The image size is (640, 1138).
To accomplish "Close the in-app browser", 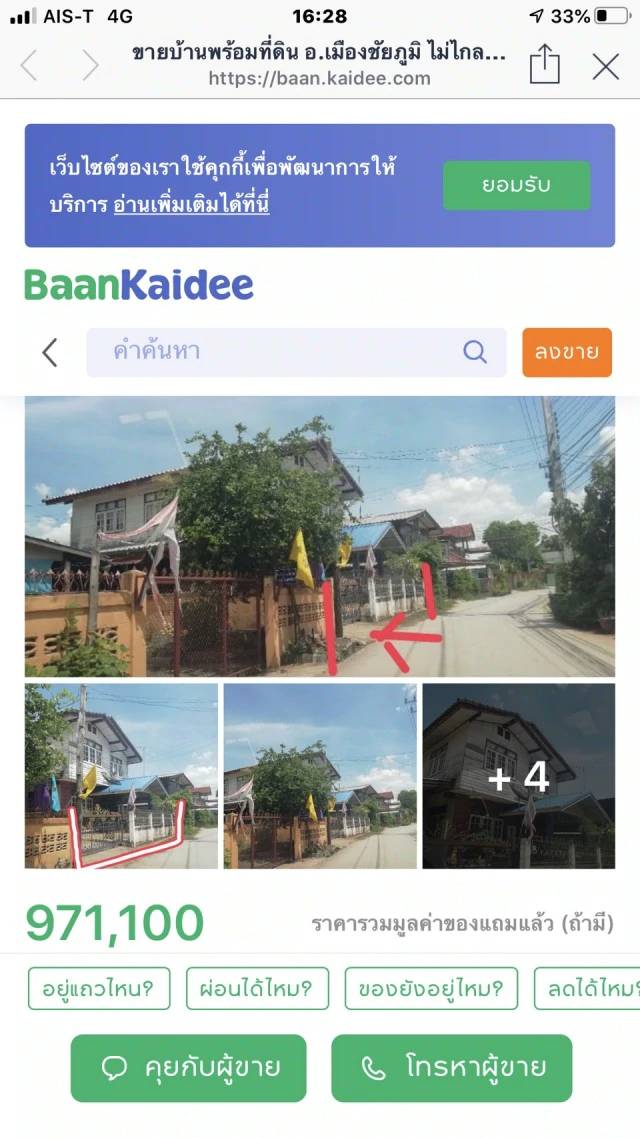I will pyautogui.click(x=605, y=67).
